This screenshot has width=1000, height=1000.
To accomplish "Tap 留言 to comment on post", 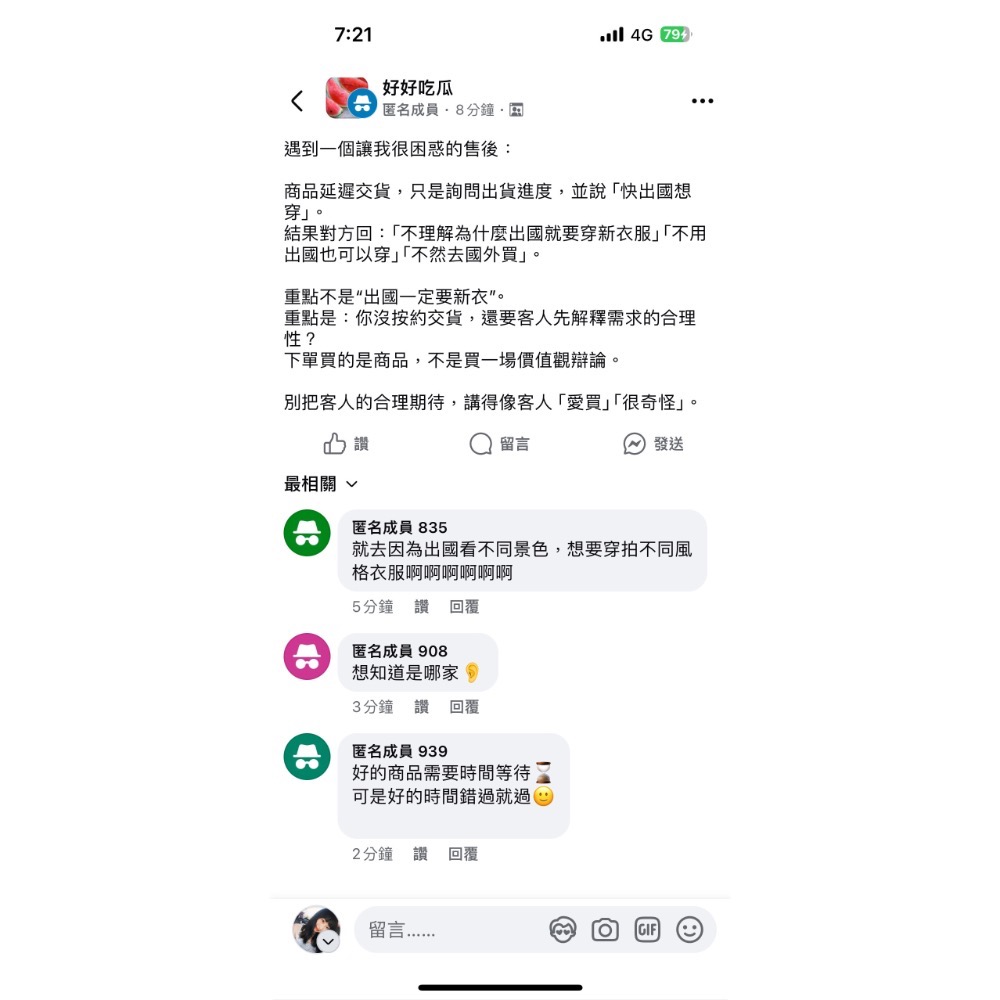I will (499, 444).
